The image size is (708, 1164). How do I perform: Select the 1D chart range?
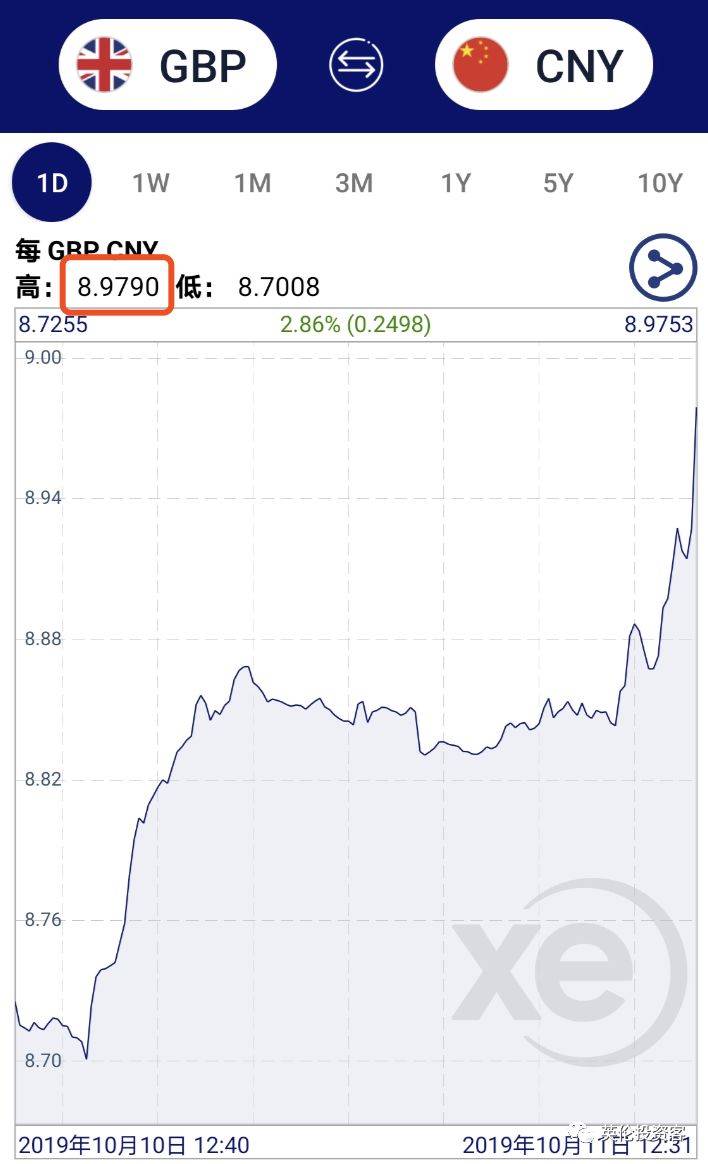click(x=52, y=183)
